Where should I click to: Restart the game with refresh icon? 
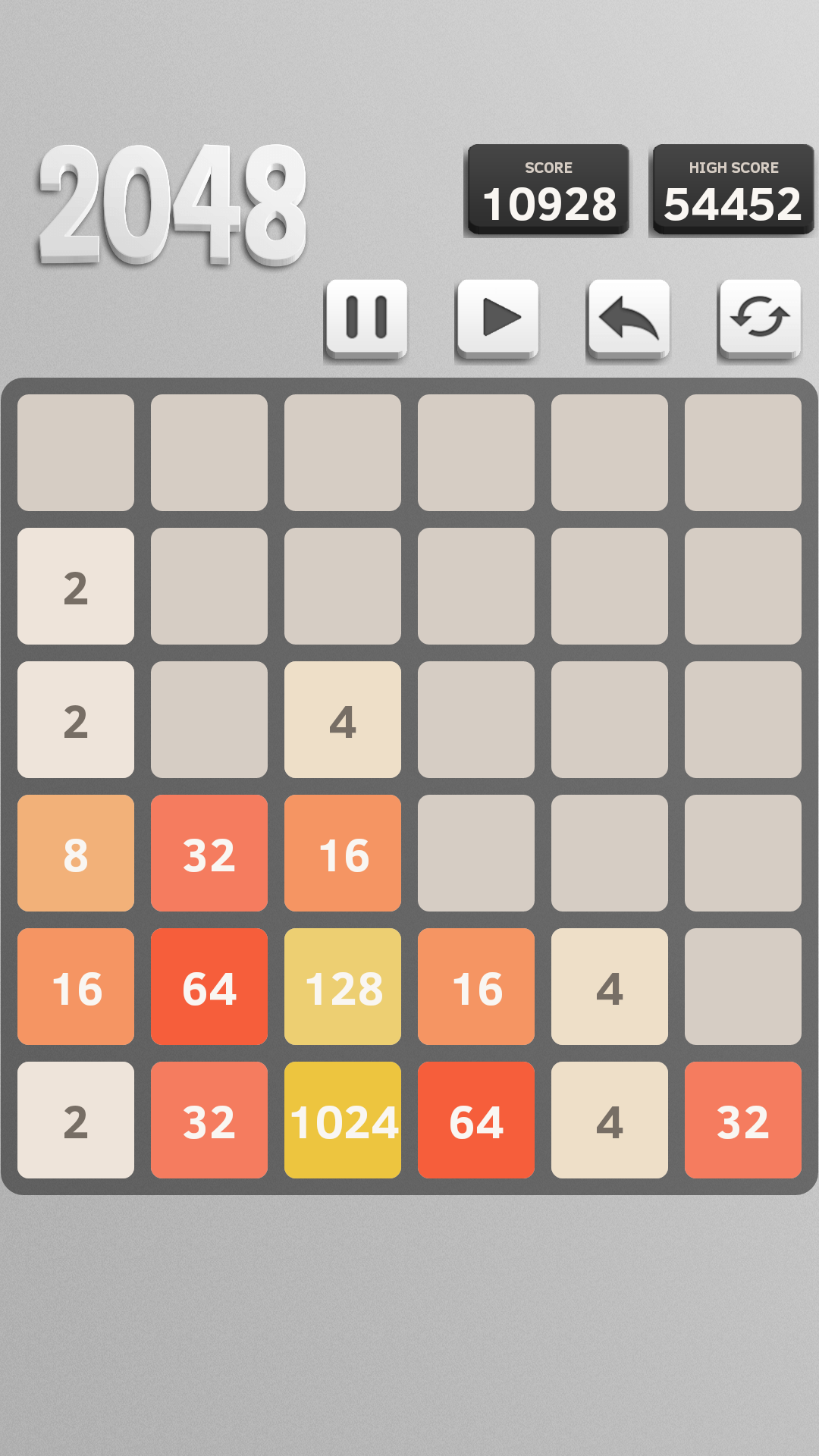760,318
